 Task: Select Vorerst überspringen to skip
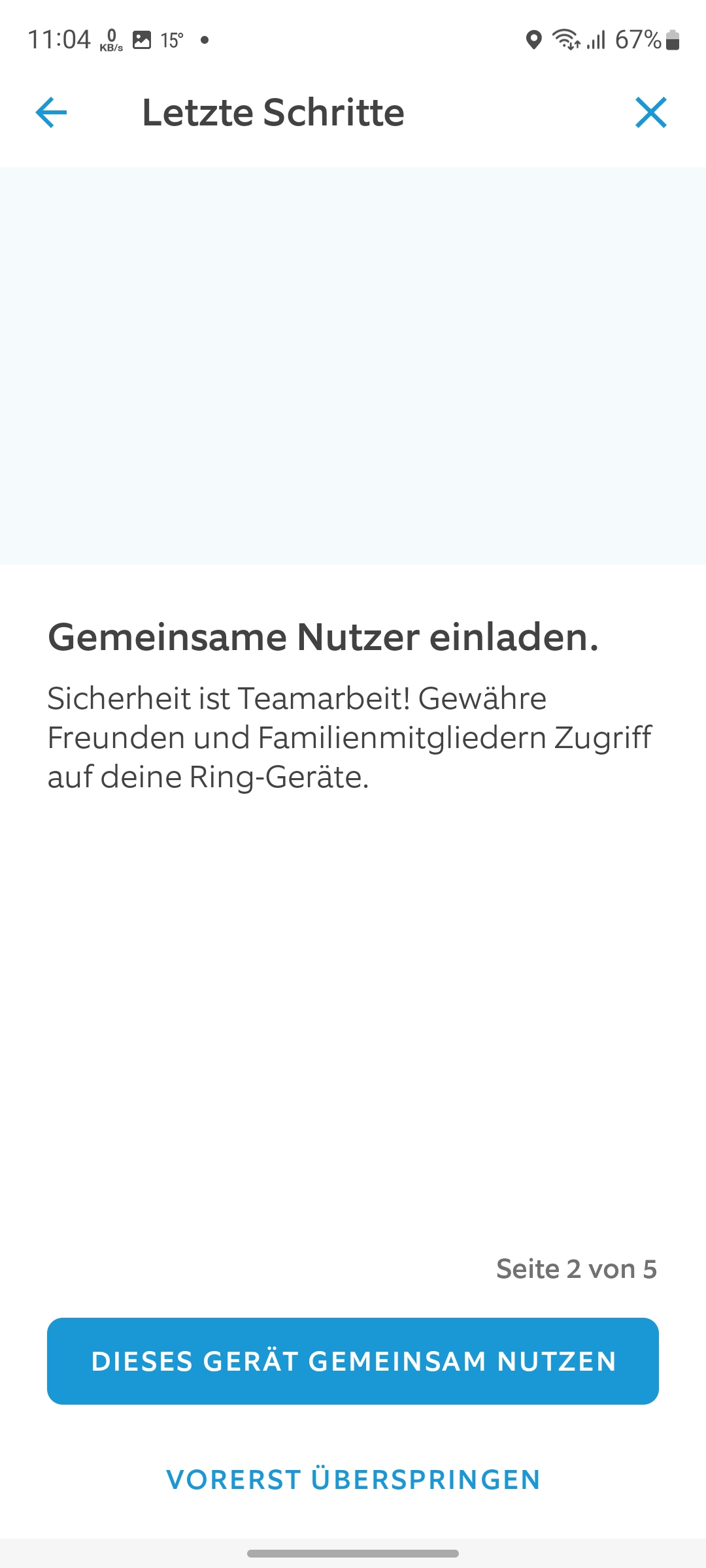click(353, 1480)
